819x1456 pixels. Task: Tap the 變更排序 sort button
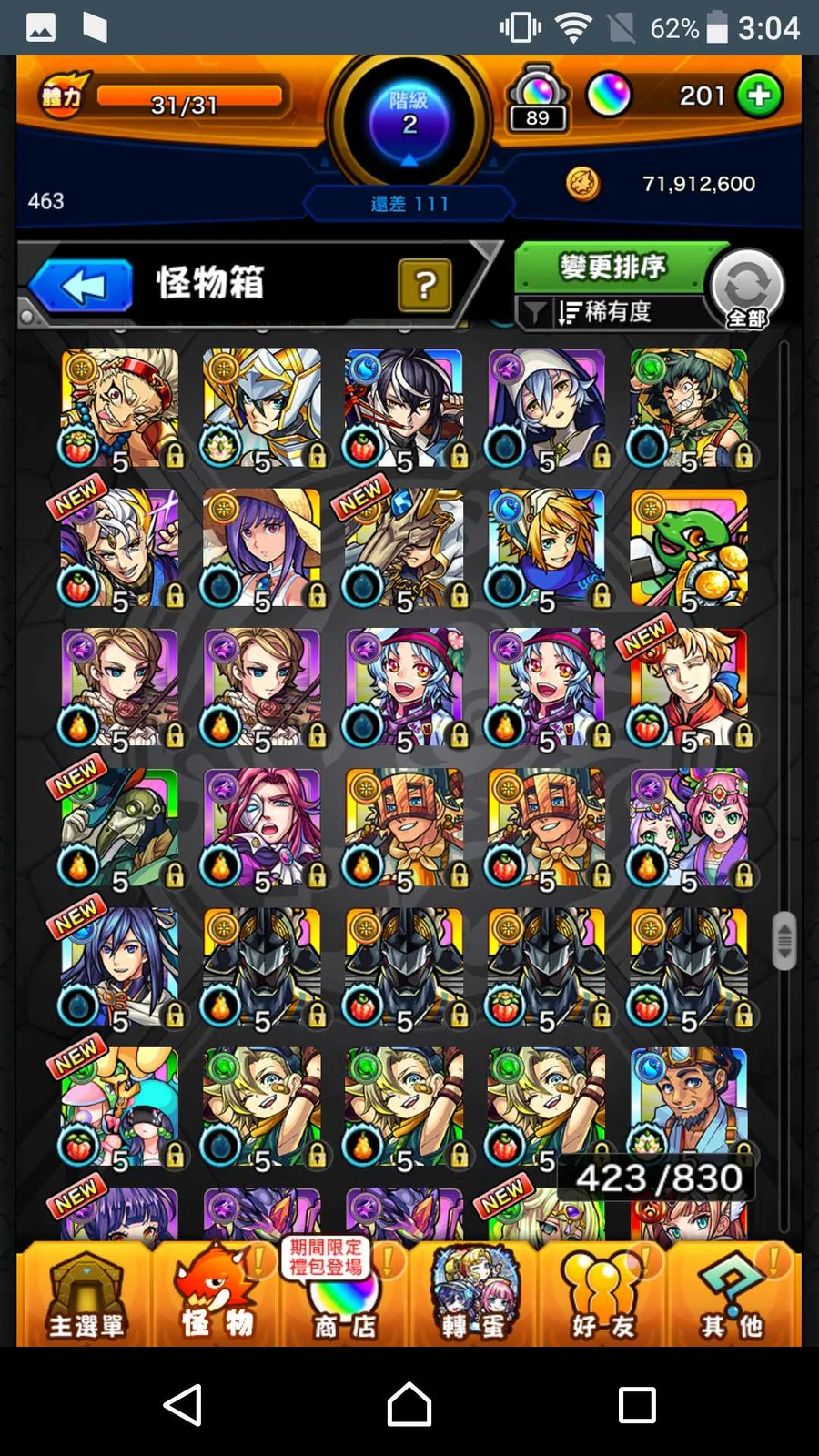612,267
